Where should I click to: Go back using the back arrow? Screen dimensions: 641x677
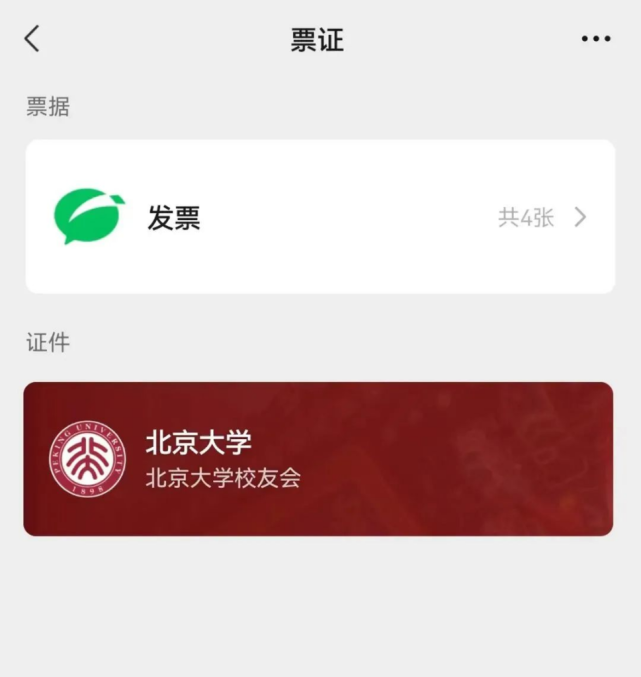32,39
